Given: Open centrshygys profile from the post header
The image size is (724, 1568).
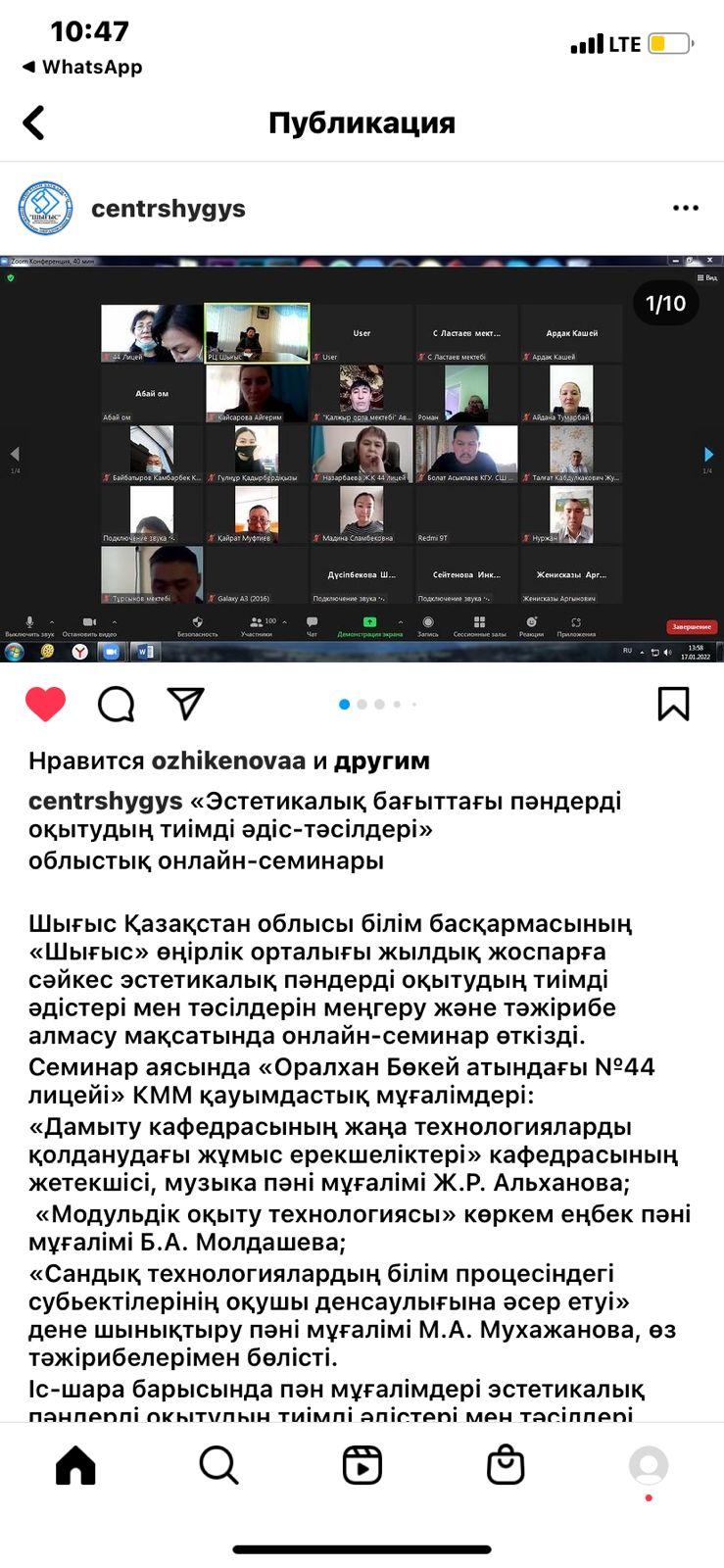Looking at the screenshot, I should coord(168,209).
